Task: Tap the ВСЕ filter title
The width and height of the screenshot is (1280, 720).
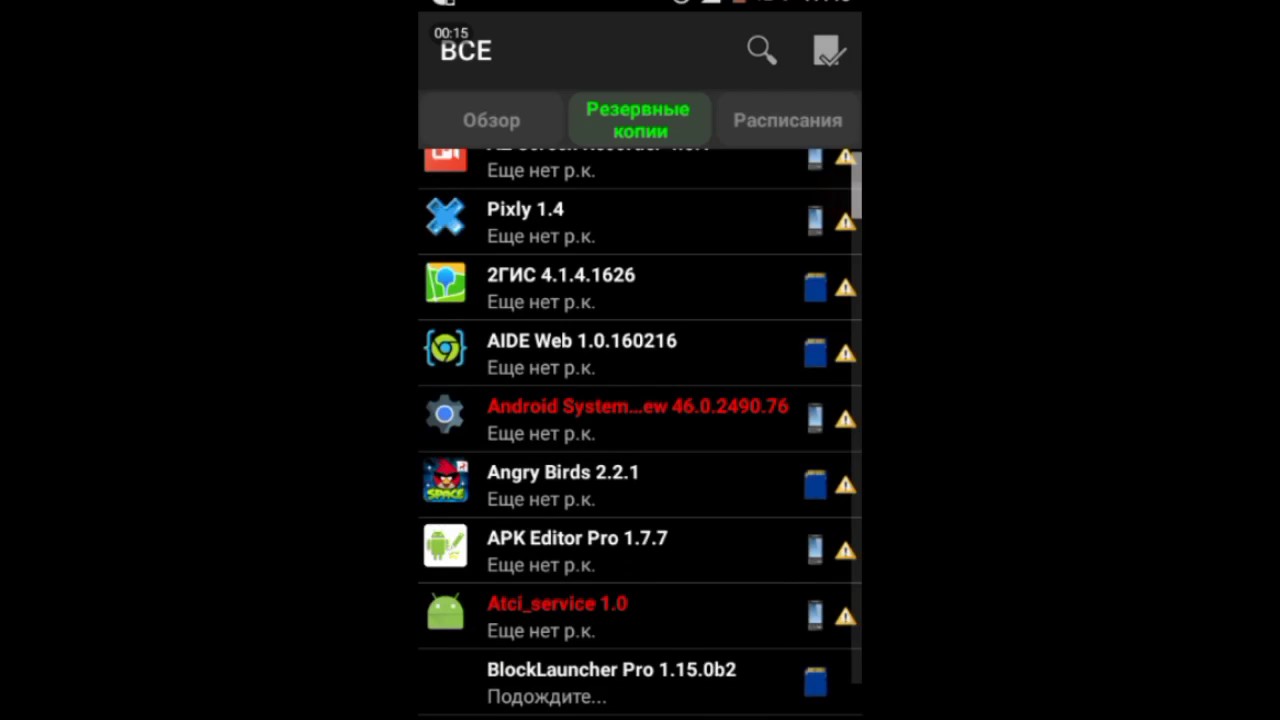Action: point(466,51)
